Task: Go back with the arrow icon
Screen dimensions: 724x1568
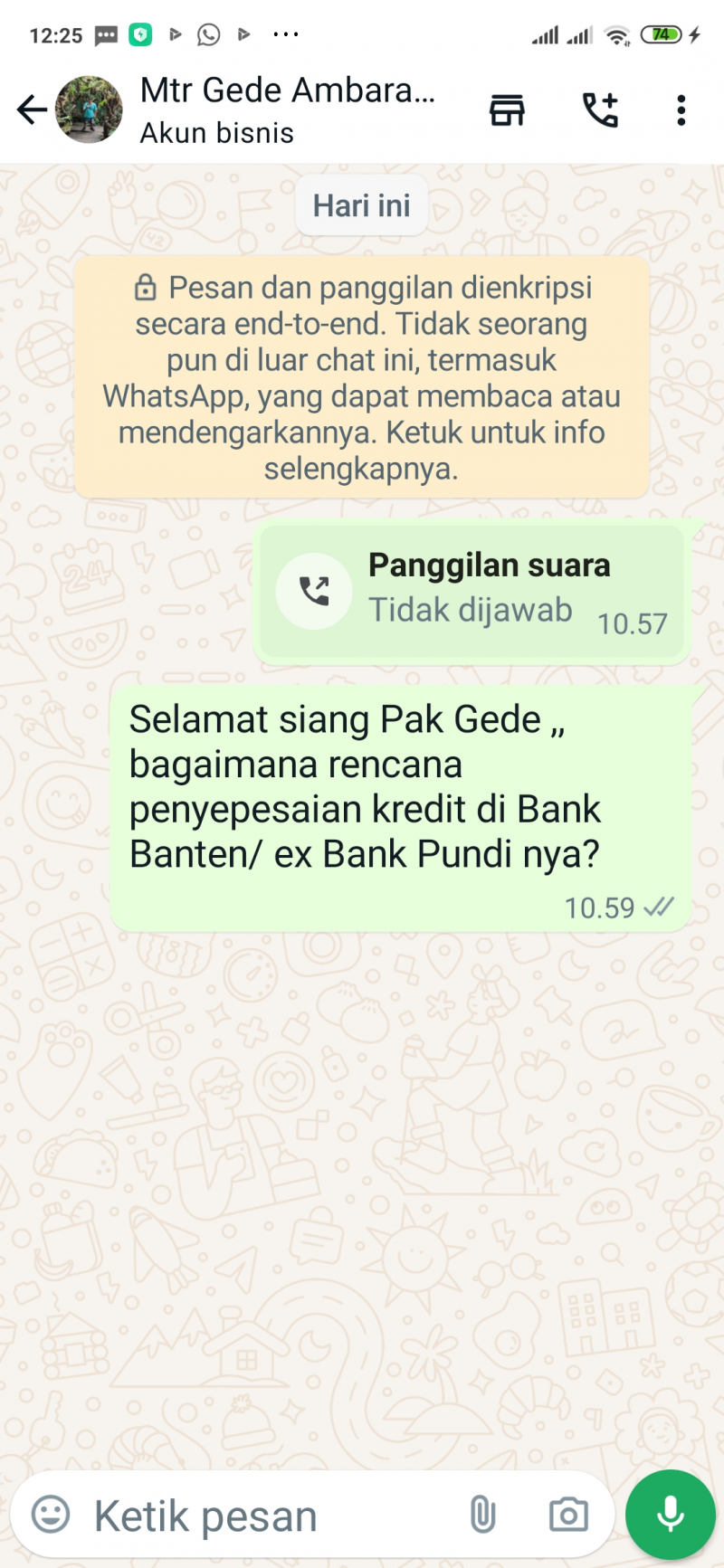Action: 32,109
